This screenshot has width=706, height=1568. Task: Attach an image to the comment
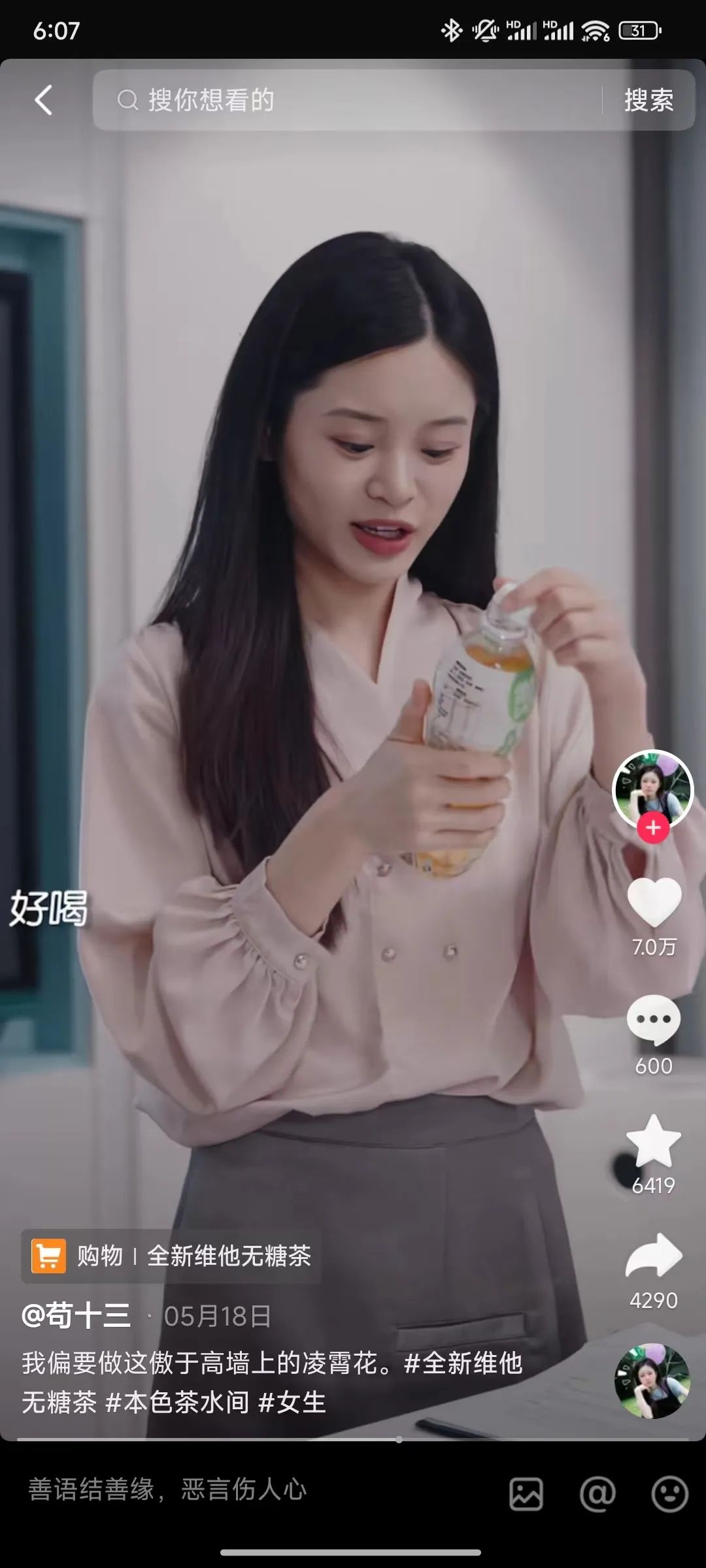526,1494
